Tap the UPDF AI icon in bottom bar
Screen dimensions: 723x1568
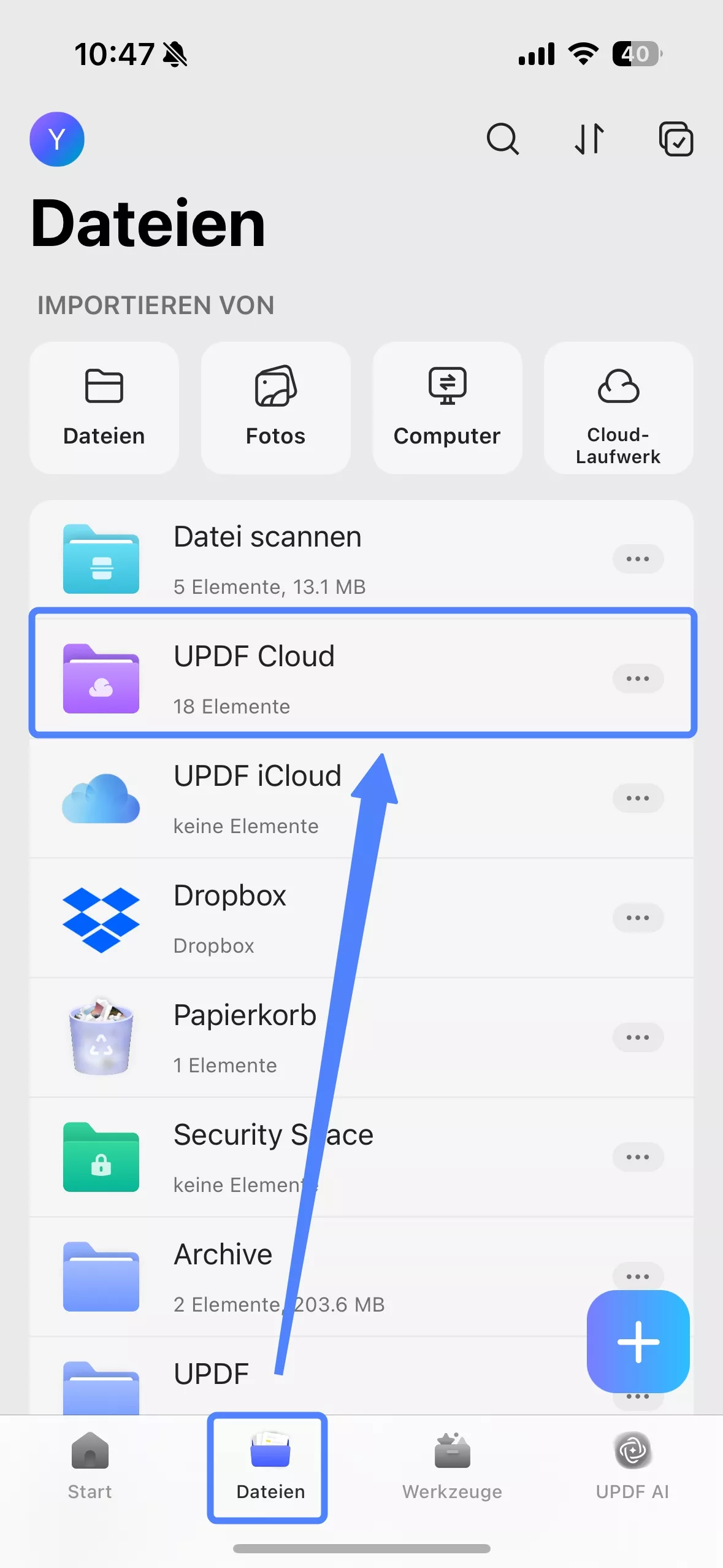(632, 1472)
